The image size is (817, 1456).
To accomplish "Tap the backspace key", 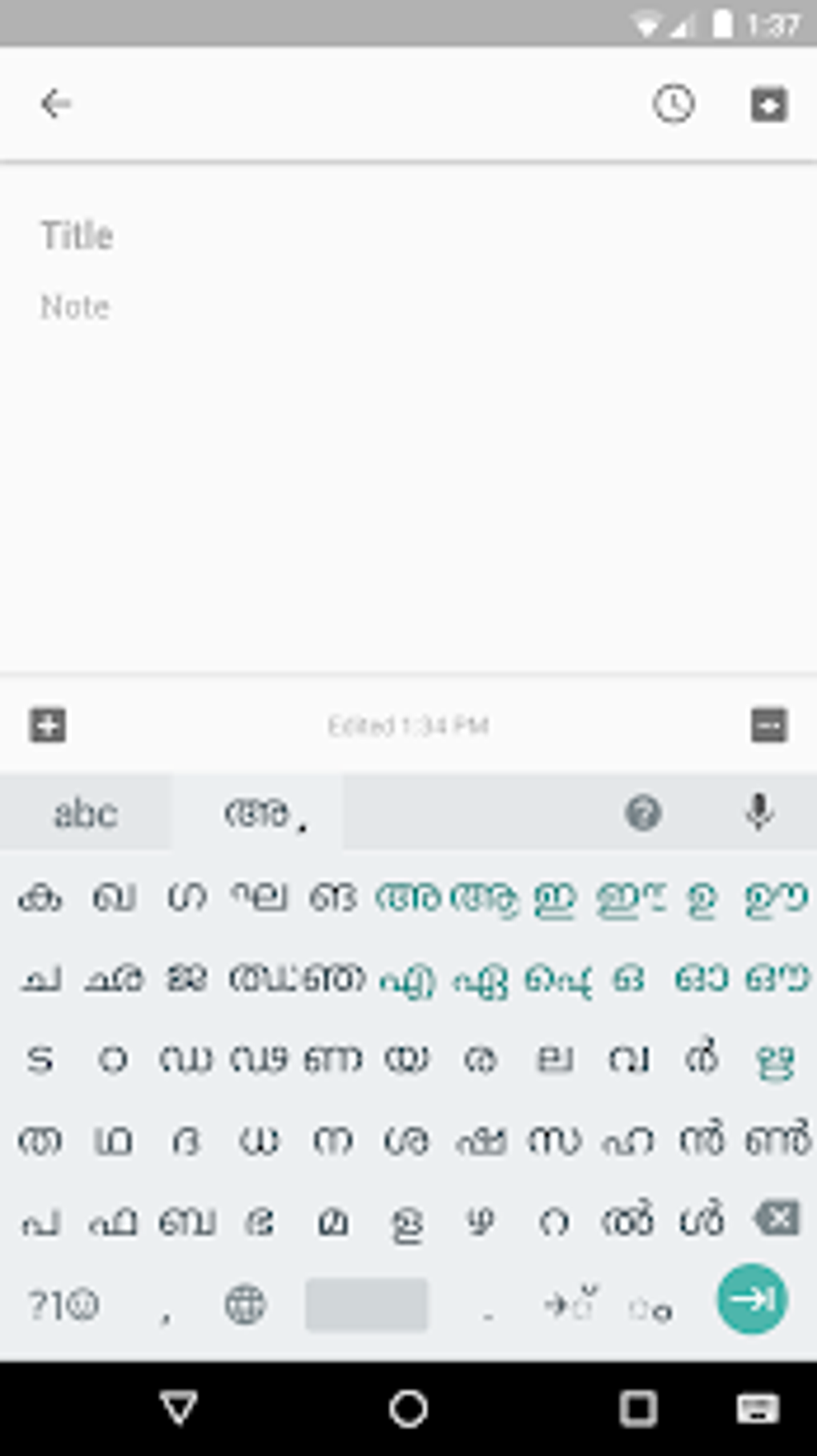I will pos(776,1219).
